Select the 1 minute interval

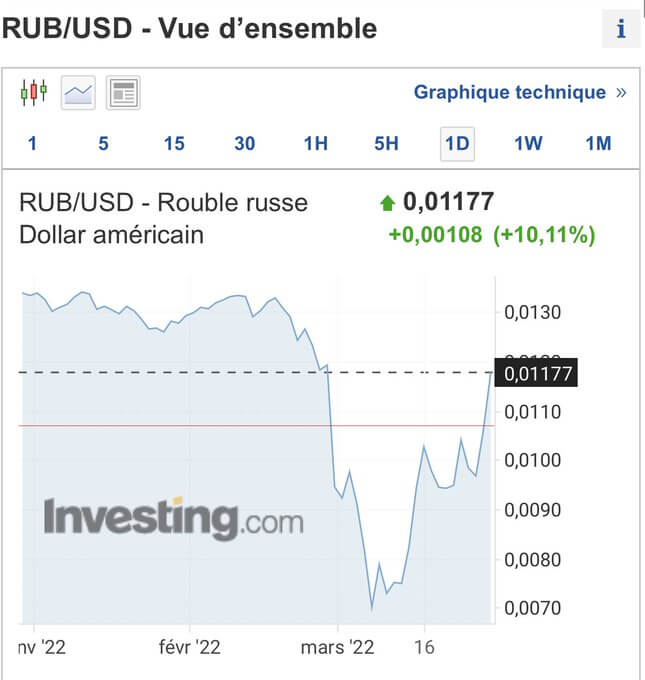click(32, 143)
